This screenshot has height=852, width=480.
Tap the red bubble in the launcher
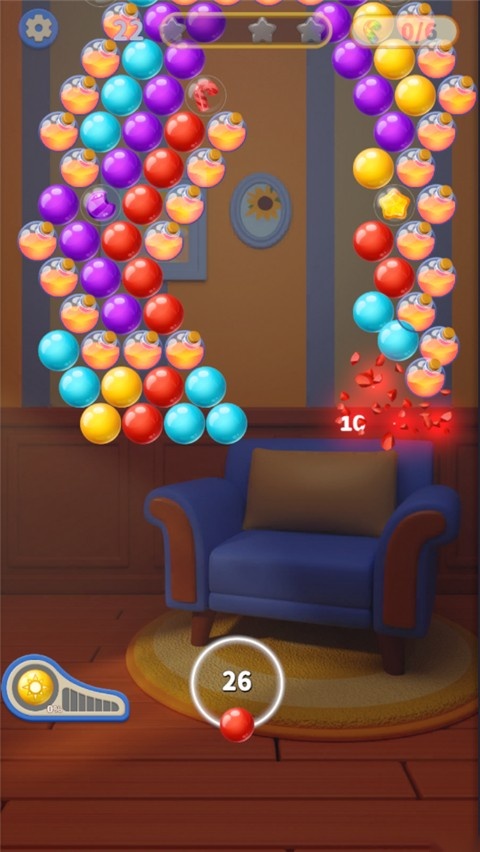[237, 725]
